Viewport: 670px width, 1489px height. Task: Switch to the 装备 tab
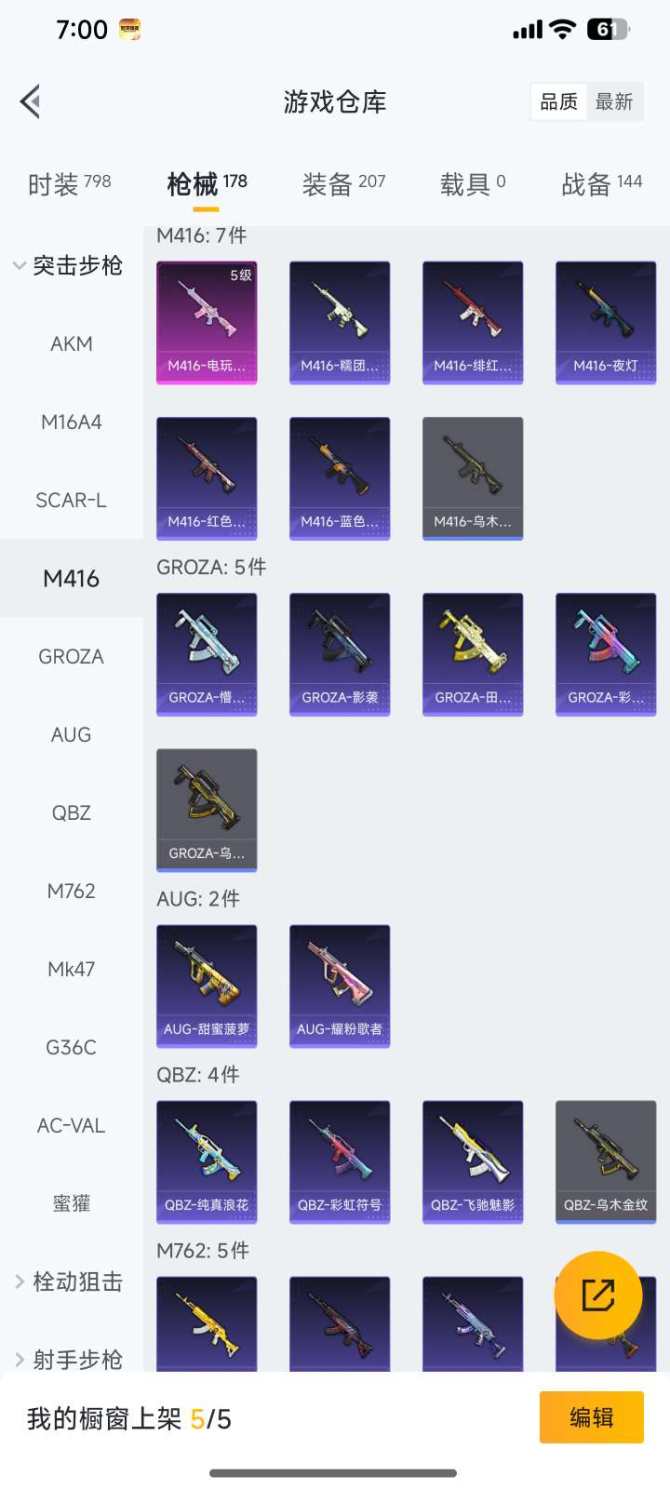(x=343, y=184)
